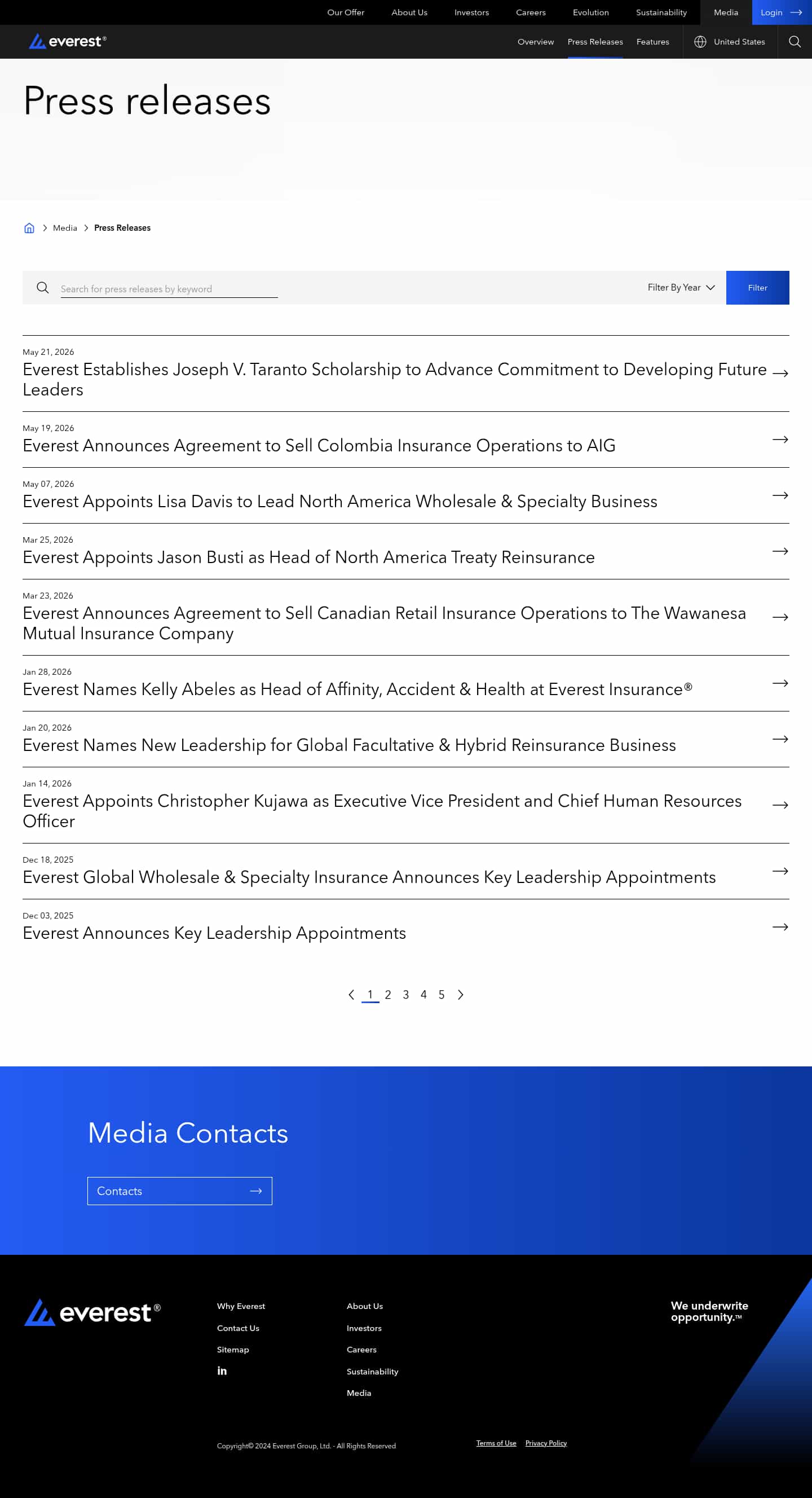Screen dimensions: 812x1498
Task: Open Sitemap in the footer
Action: click(x=232, y=1349)
